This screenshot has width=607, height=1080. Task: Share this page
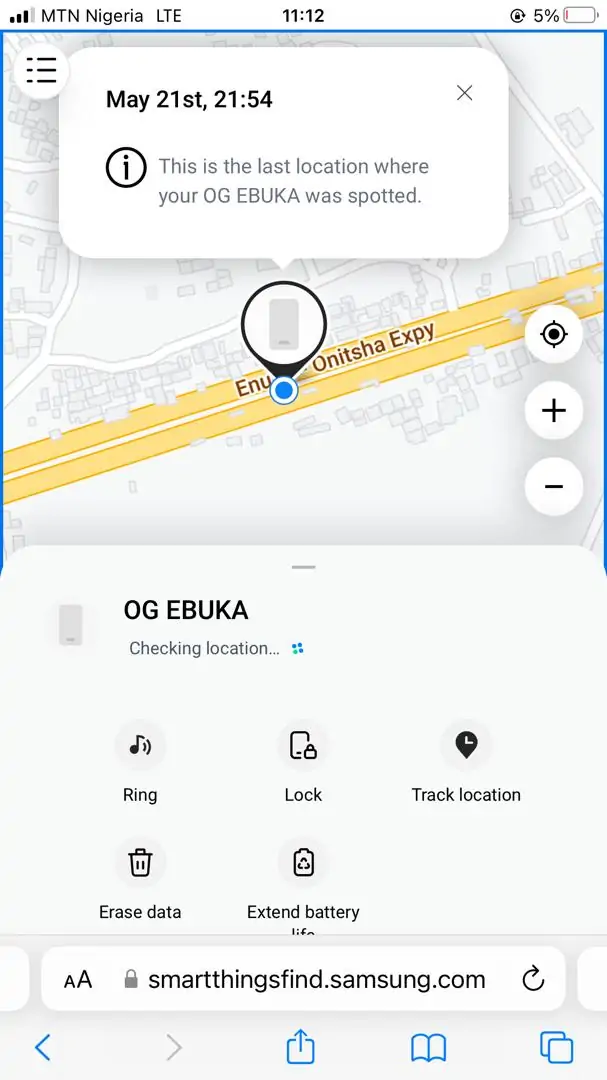pos(301,1046)
